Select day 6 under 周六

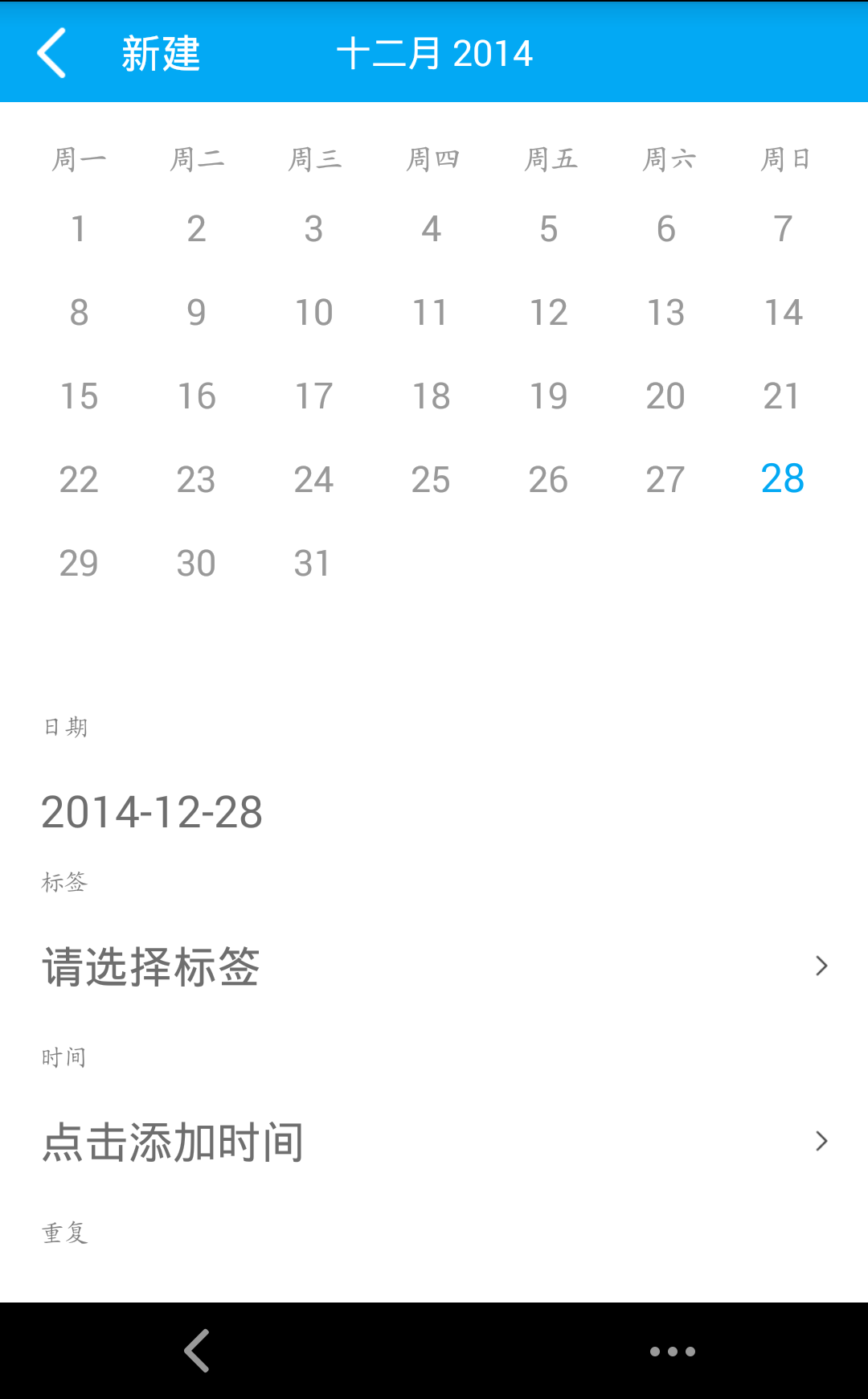[x=665, y=229]
